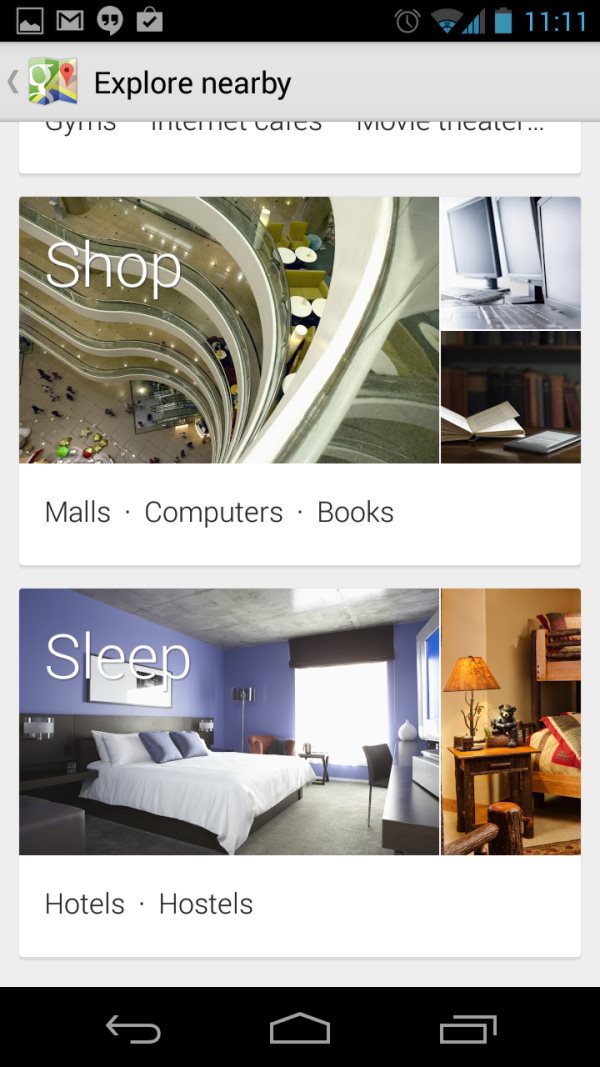Find nearby Hotels
The width and height of the screenshot is (600, 1067).
[x=85, y=904]
